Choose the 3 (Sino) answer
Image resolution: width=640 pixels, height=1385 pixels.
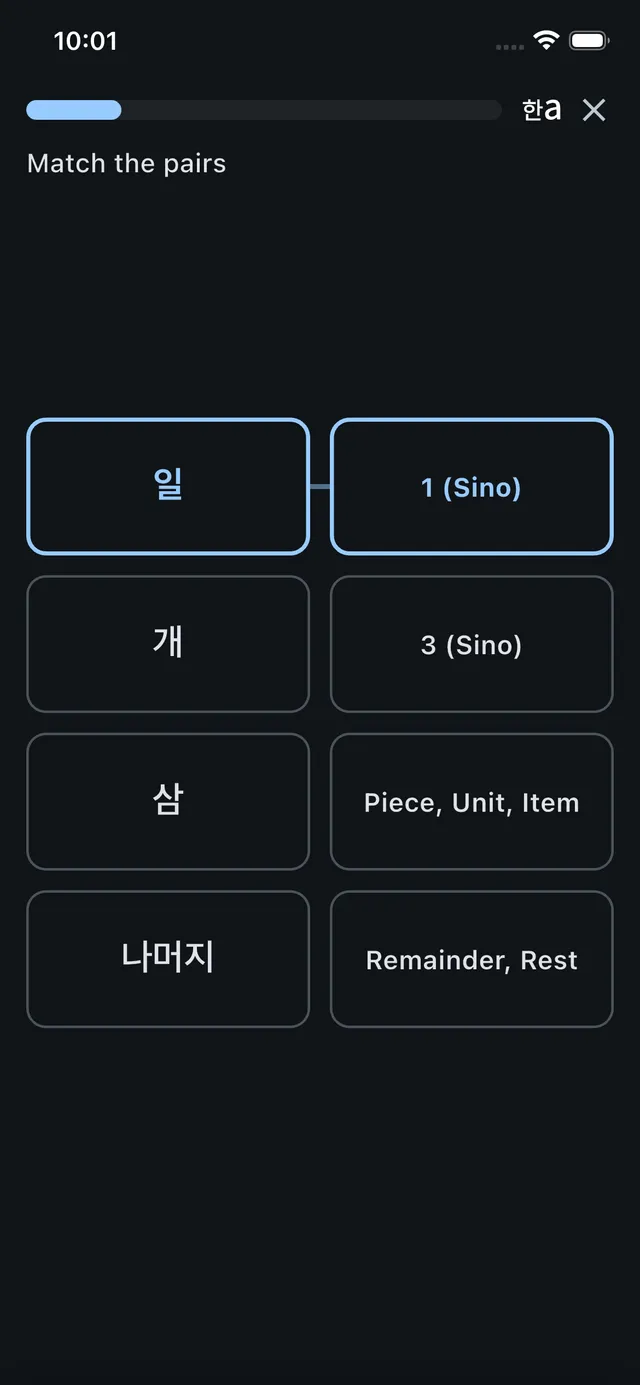point(471,643)
